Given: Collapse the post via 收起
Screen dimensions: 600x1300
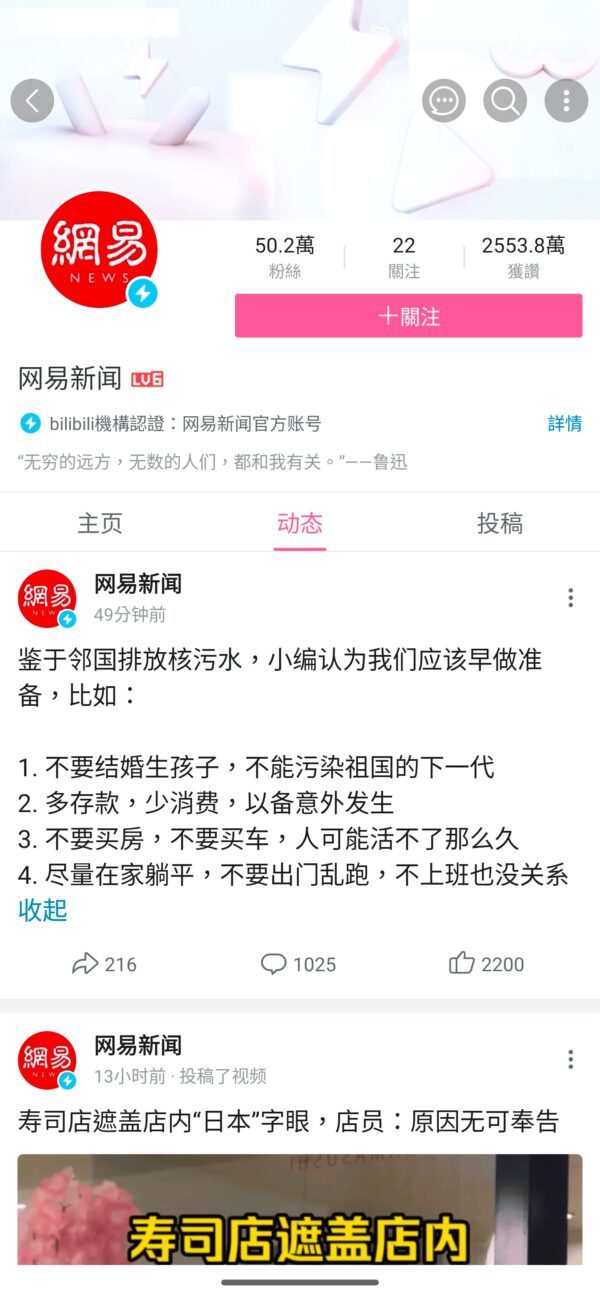Looking at the screenshot, I should [x=42, y=910].
